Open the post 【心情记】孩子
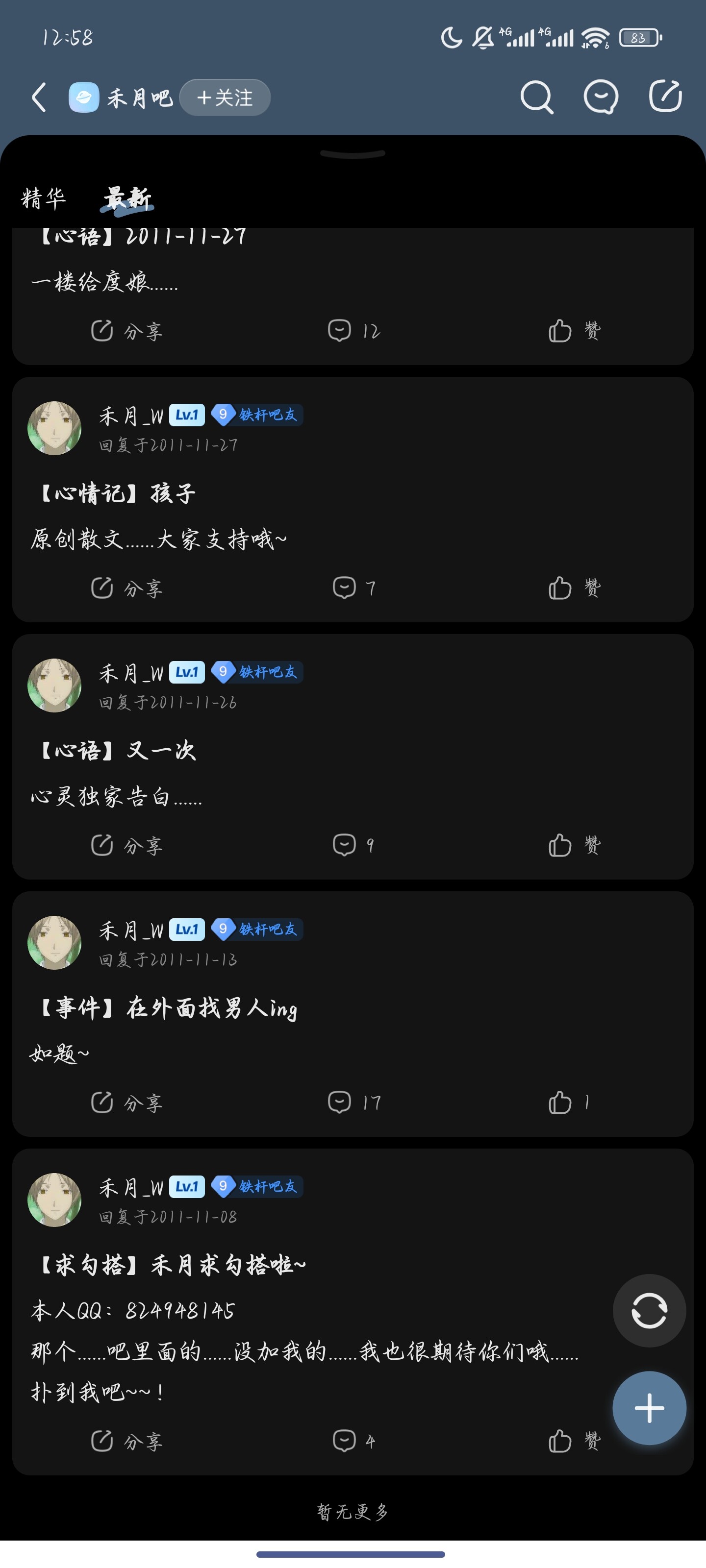This screenshot has width=706, height=1568. tap(118, 493)
